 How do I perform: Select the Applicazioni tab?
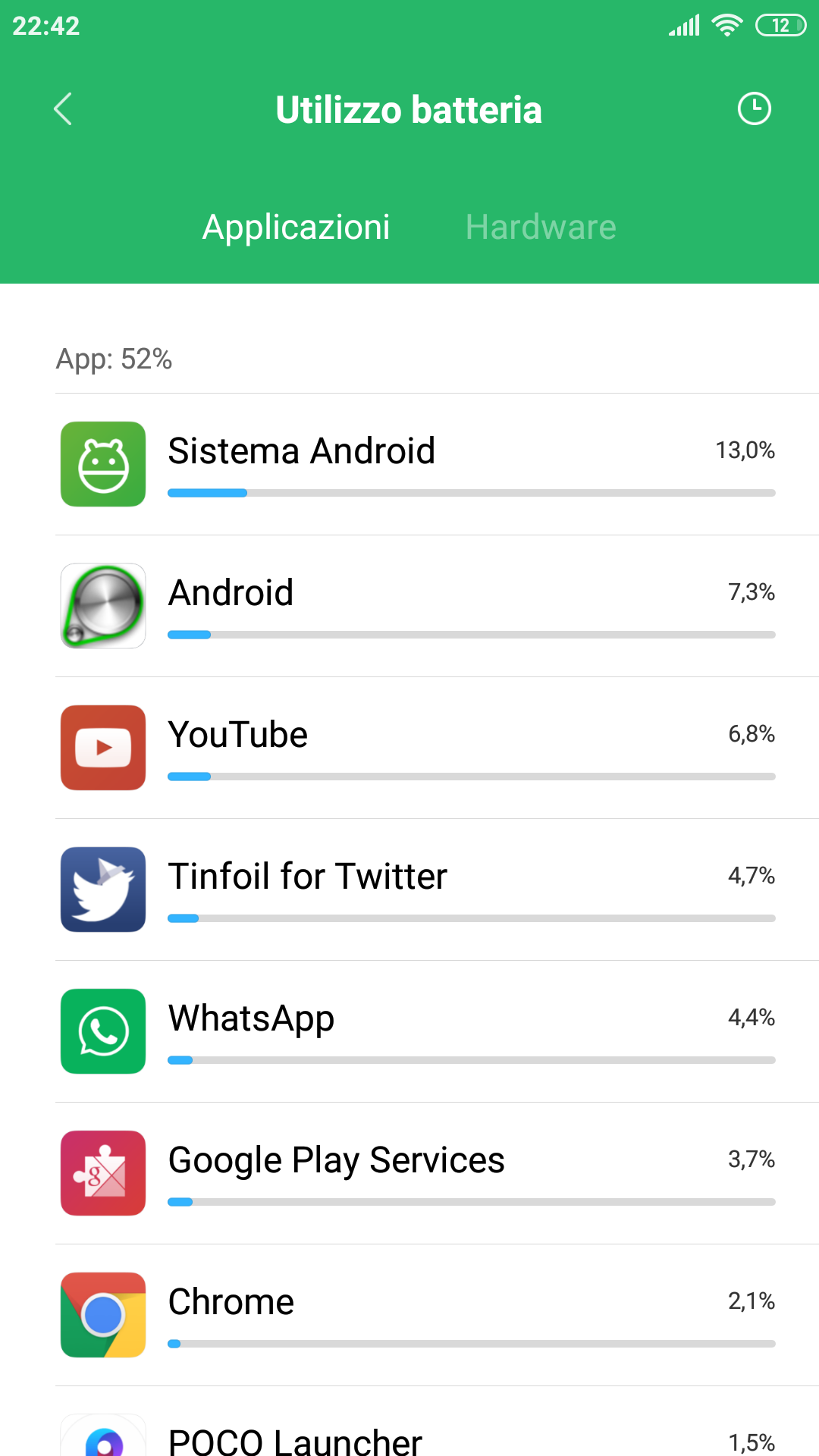tap(296, 227)
